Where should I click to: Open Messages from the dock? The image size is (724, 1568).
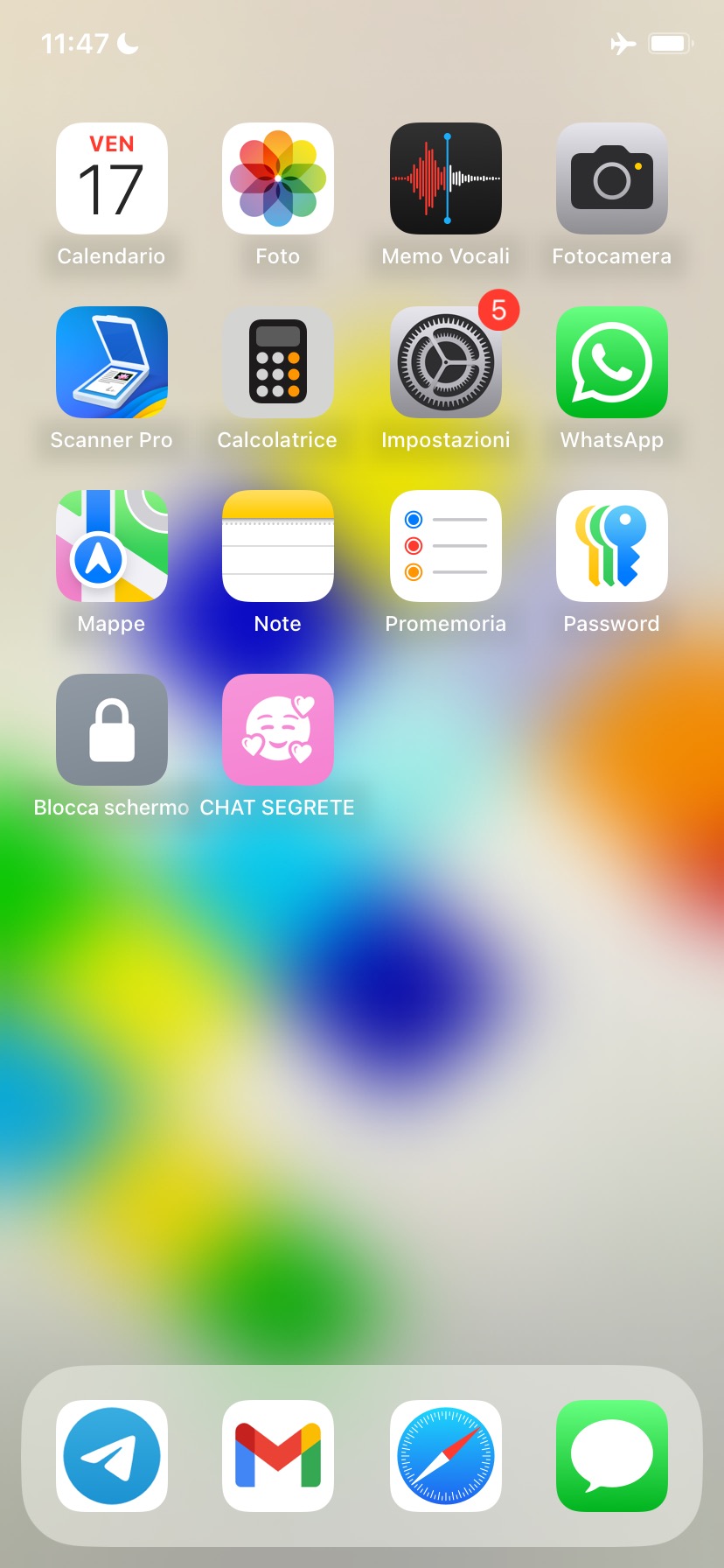click(611, 1456)
